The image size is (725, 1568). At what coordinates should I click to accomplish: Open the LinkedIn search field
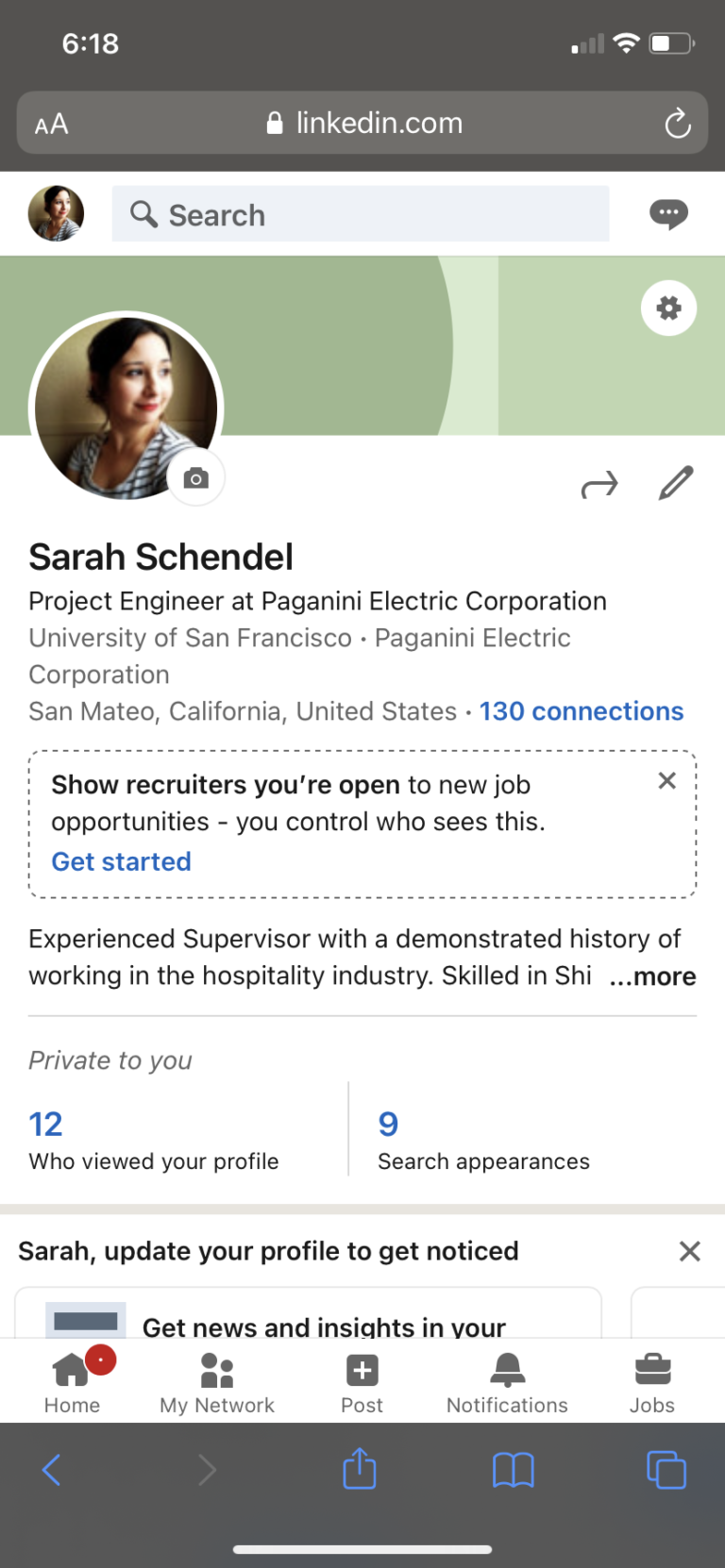click(361, 214)
